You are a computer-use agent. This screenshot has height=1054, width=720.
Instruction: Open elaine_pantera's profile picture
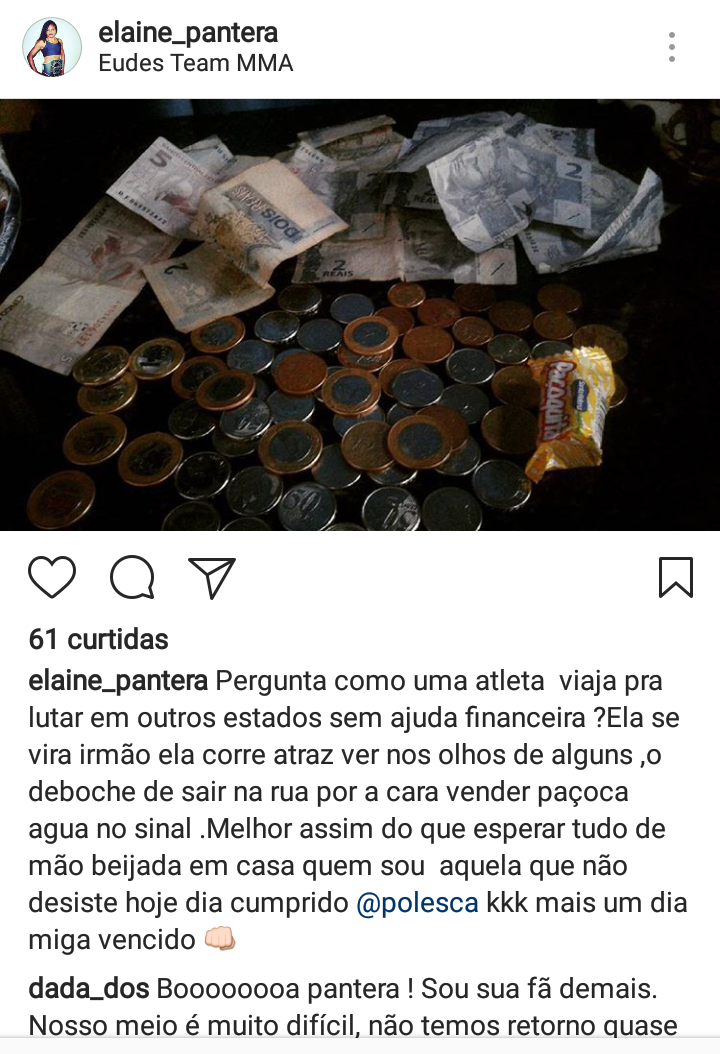pos(52,47)
